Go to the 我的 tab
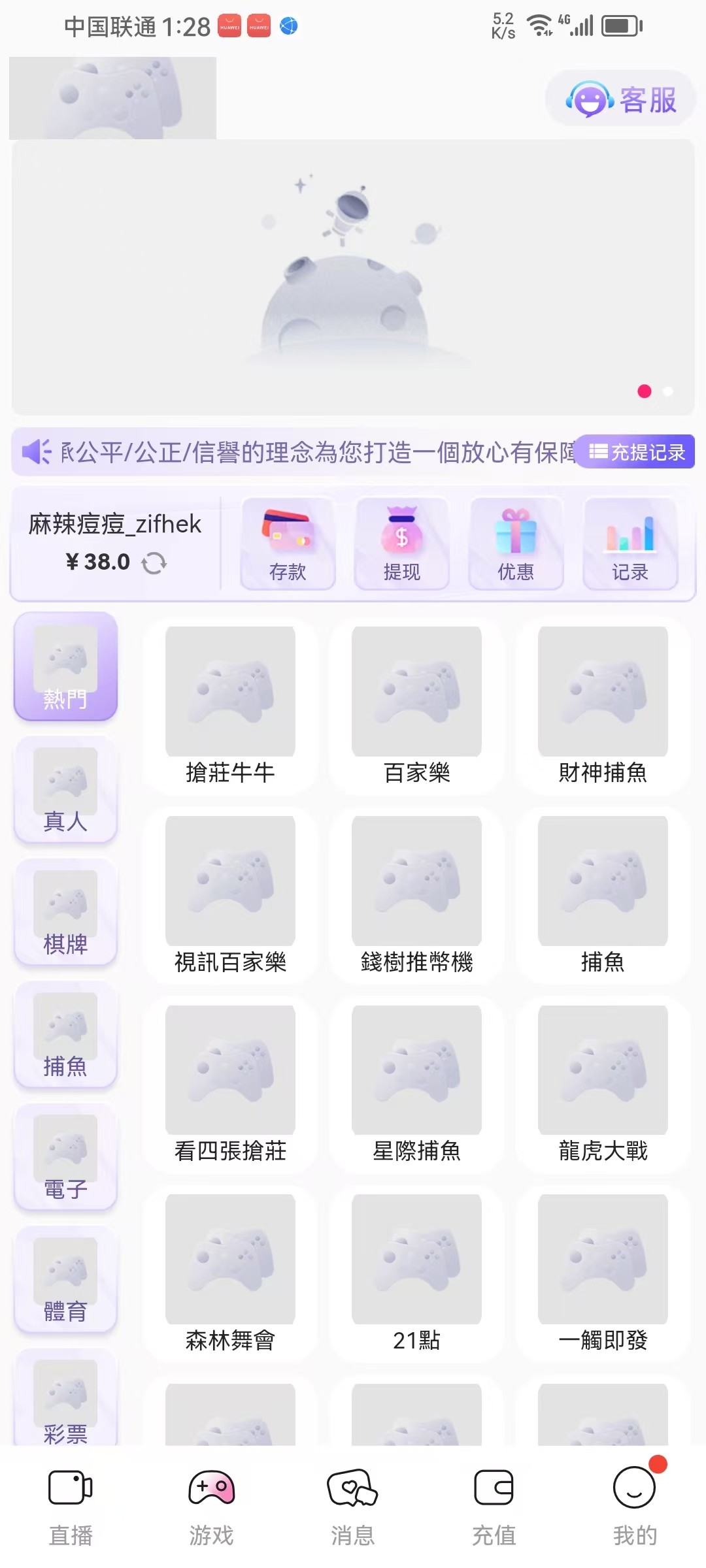706x1568 pixels. tap(634, 1507)
